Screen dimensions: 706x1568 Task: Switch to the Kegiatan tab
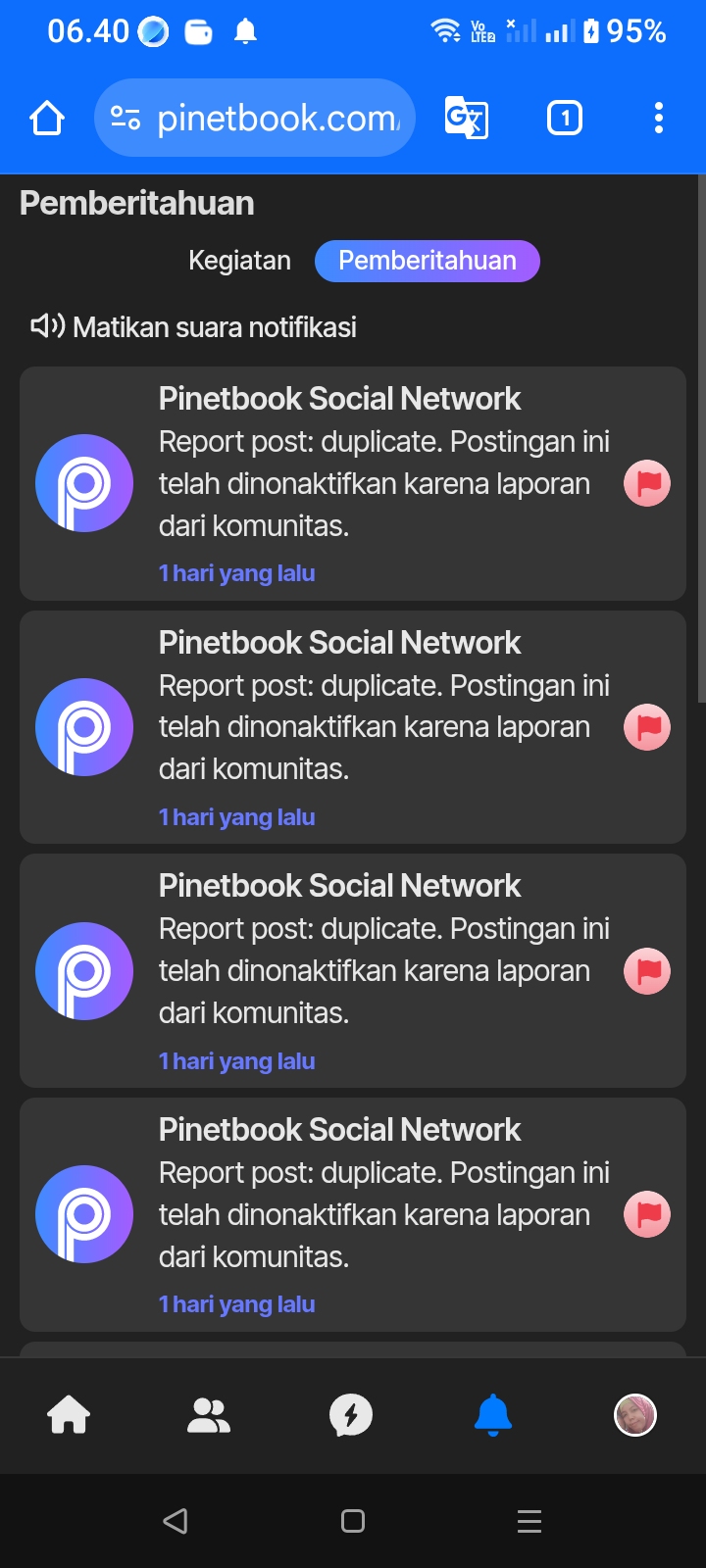[x=239, y=261]
